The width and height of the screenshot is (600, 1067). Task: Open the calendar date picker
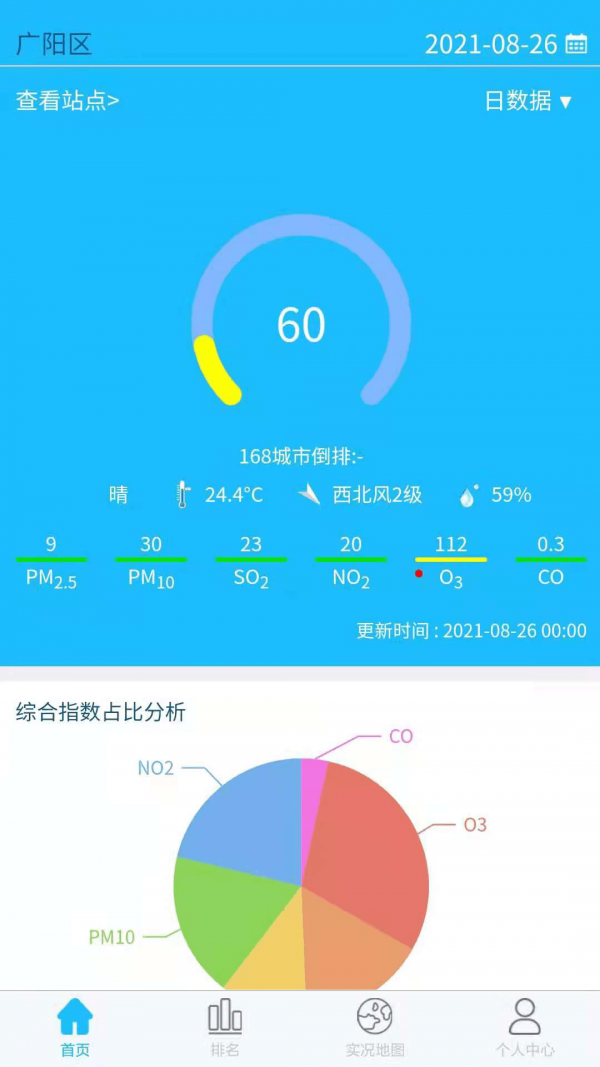pos(576,44)
